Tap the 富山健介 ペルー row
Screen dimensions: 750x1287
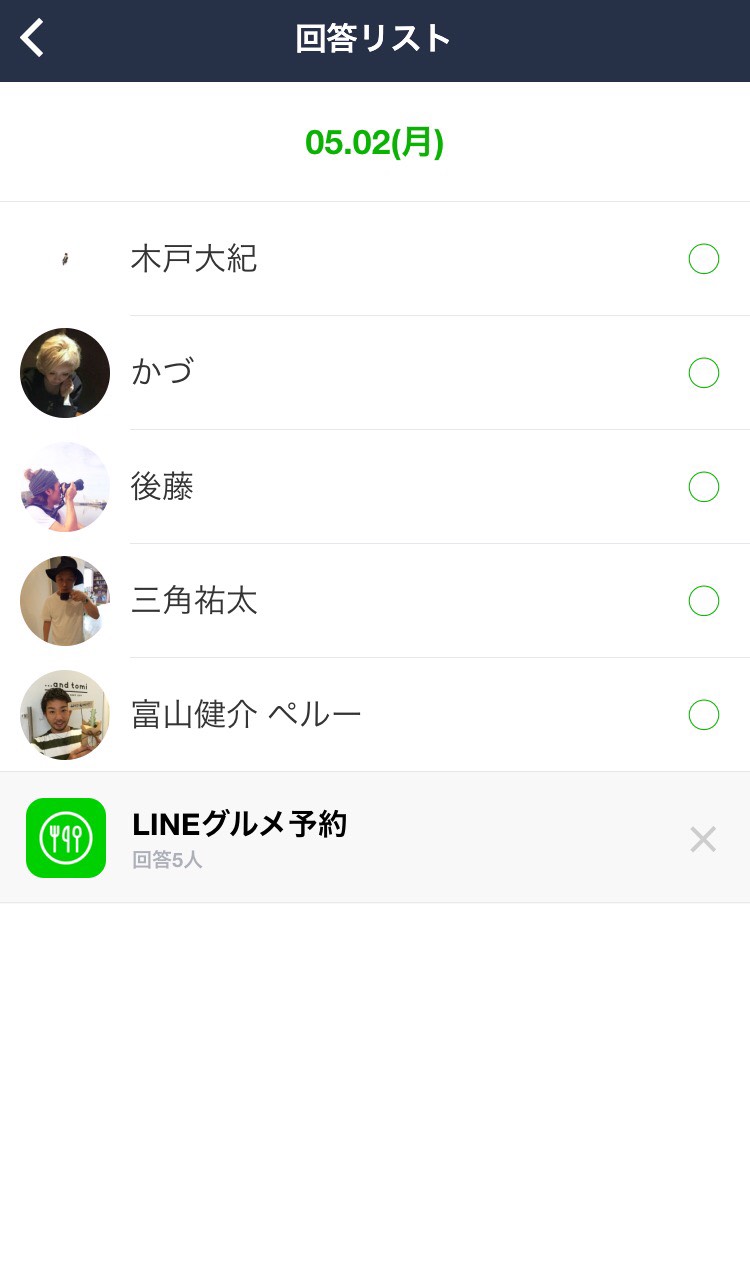(246, 715)
